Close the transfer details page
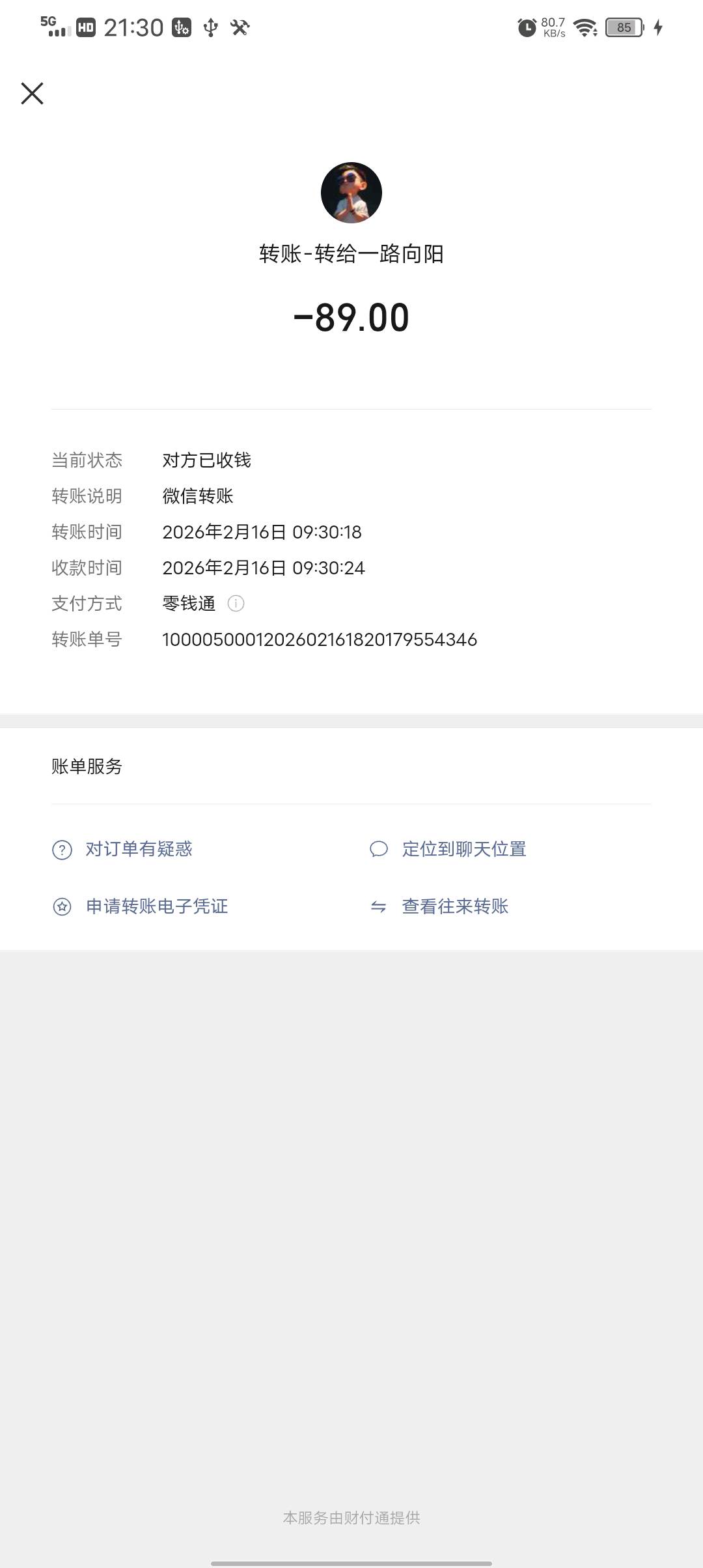This screenshot has width=703, height=1568. pyautogui.click(x=32, y=93)
